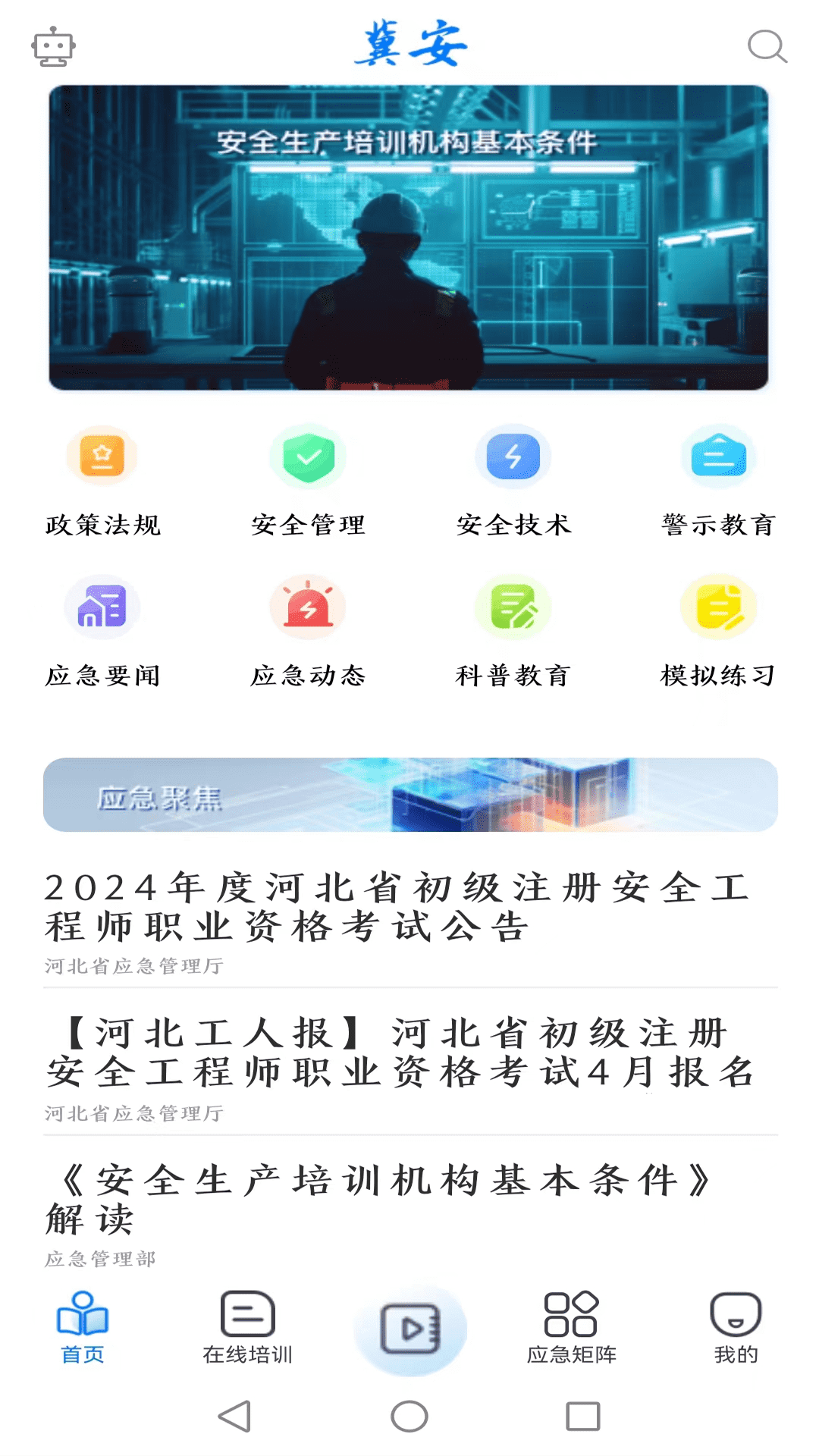Select the 首页 tab

(83, 1328)
